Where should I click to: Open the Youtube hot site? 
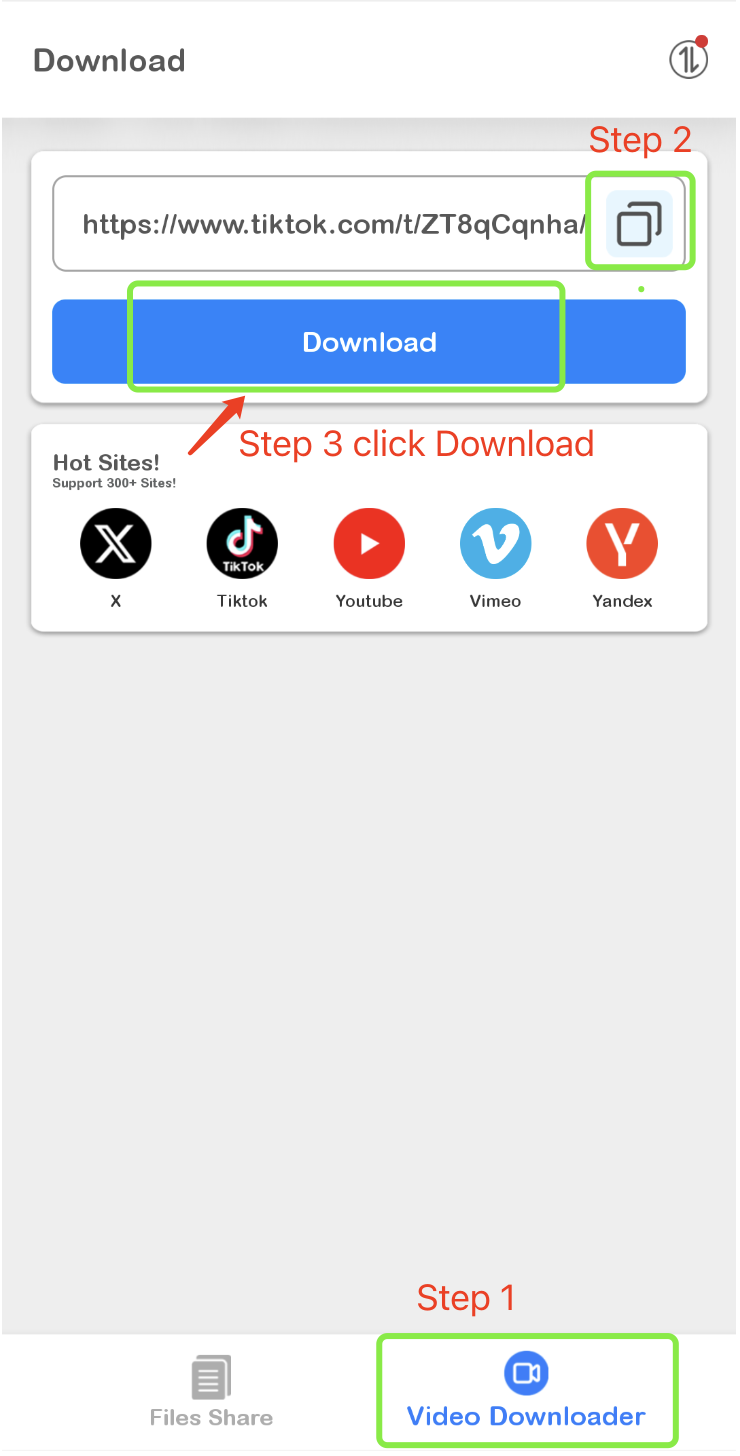pyautogui.click(x=369, y=545)
